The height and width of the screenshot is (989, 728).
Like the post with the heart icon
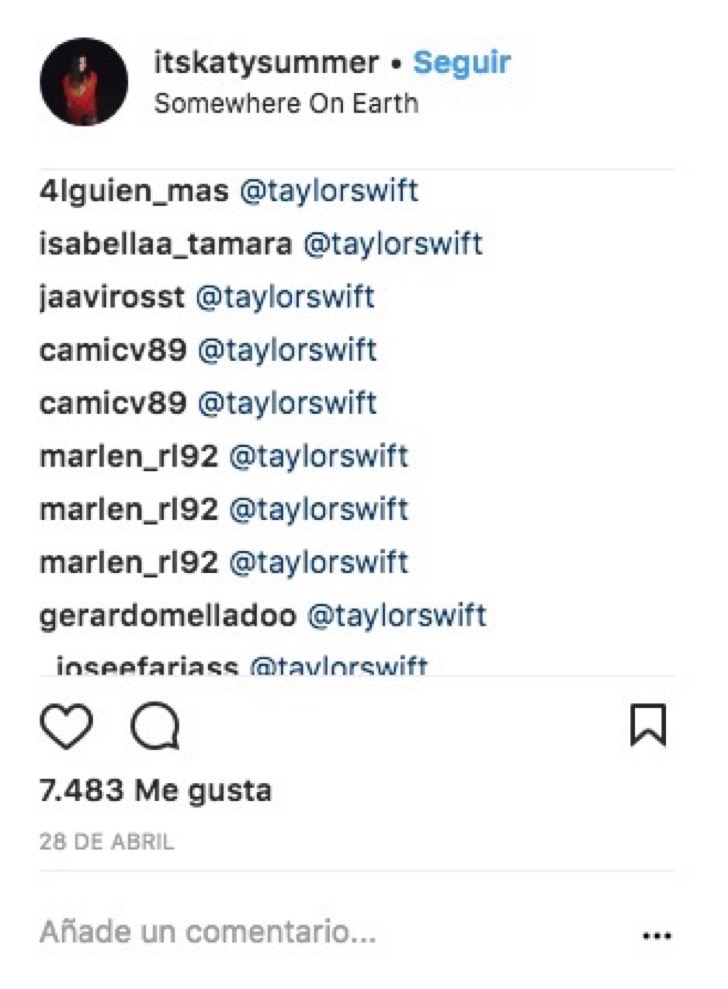(x=66, y=726)
